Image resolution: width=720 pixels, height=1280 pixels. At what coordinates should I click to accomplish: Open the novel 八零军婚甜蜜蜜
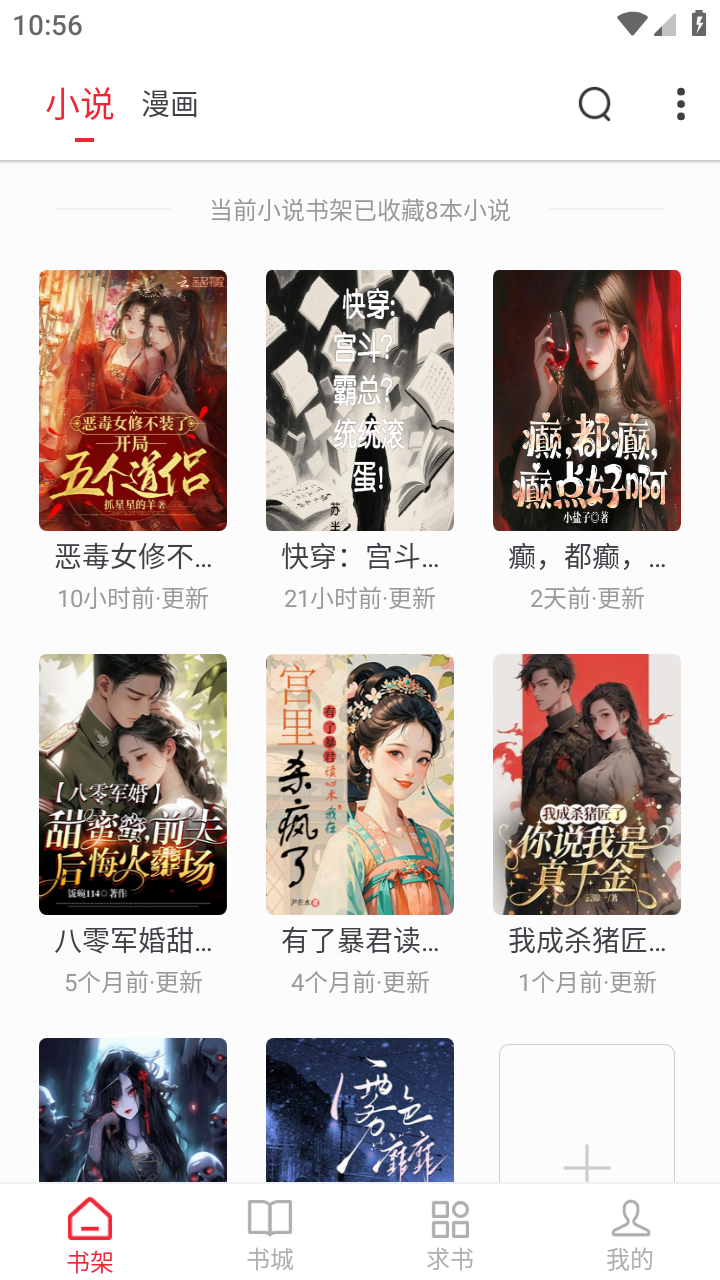tap(132, 784)
